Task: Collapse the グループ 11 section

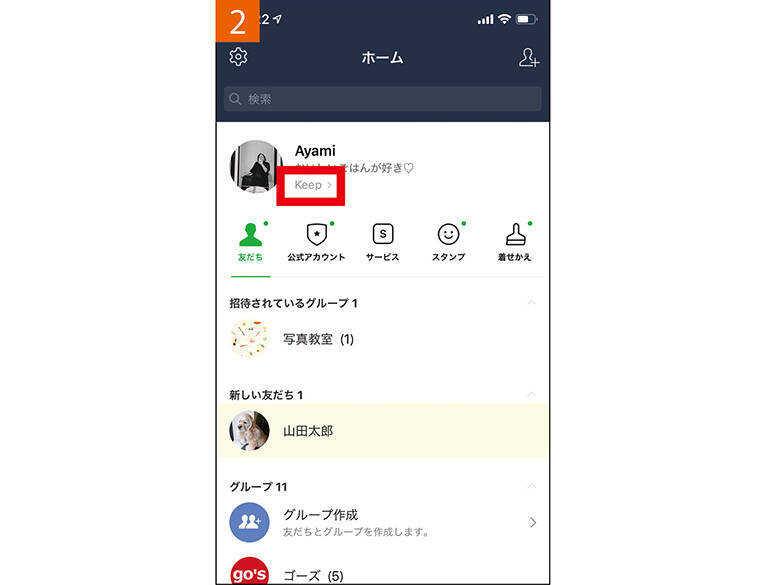Action: click(531, 486)
